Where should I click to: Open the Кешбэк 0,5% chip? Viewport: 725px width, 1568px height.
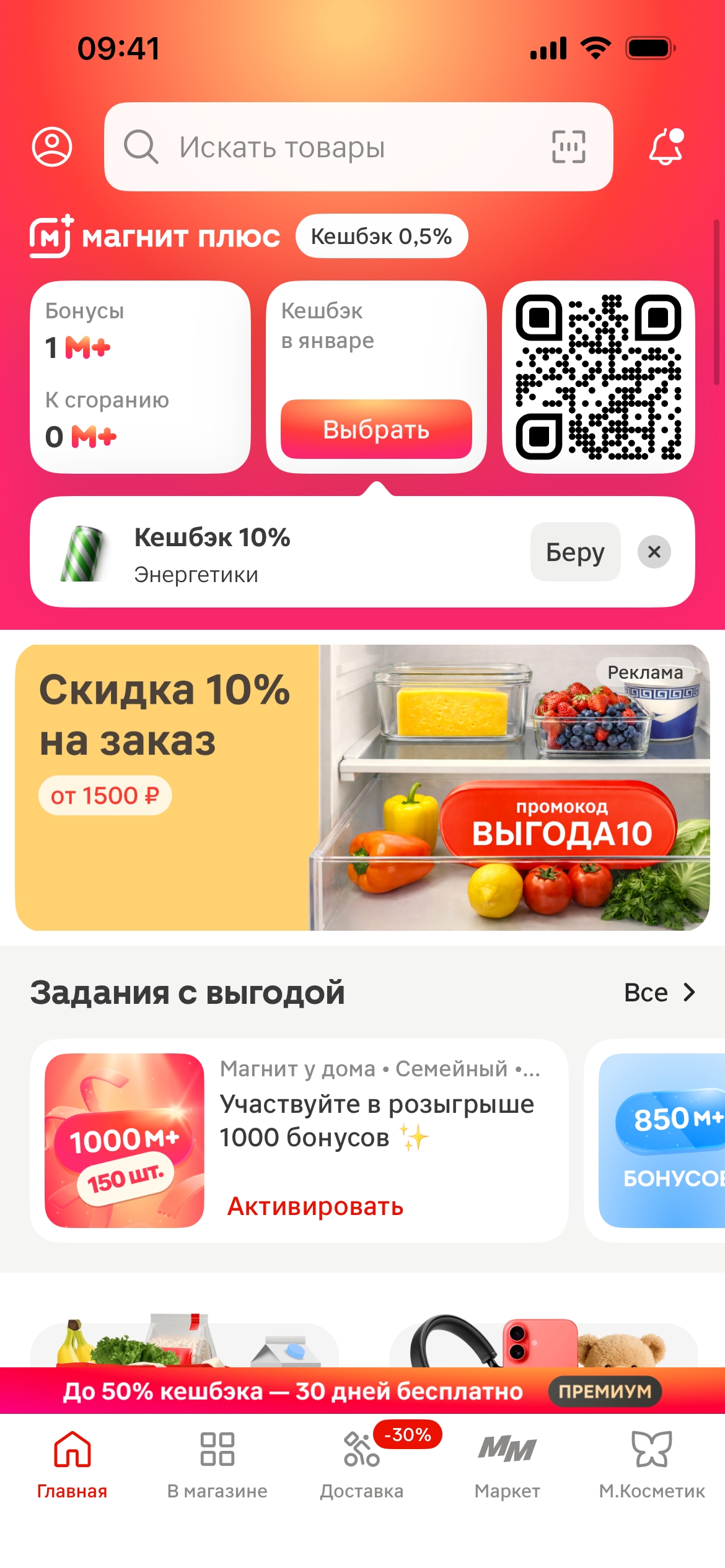(381, 236)
